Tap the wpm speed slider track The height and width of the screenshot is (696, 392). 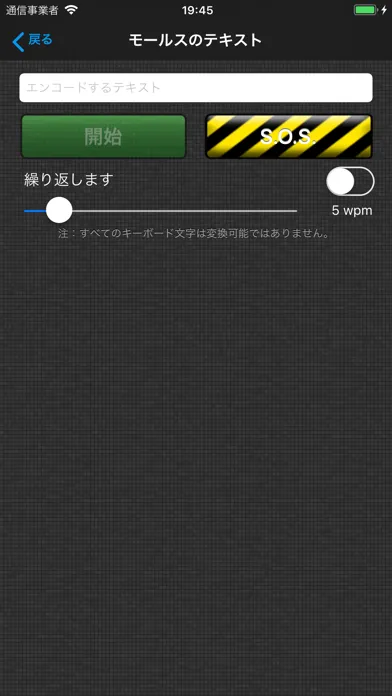(x=160, y=210)
